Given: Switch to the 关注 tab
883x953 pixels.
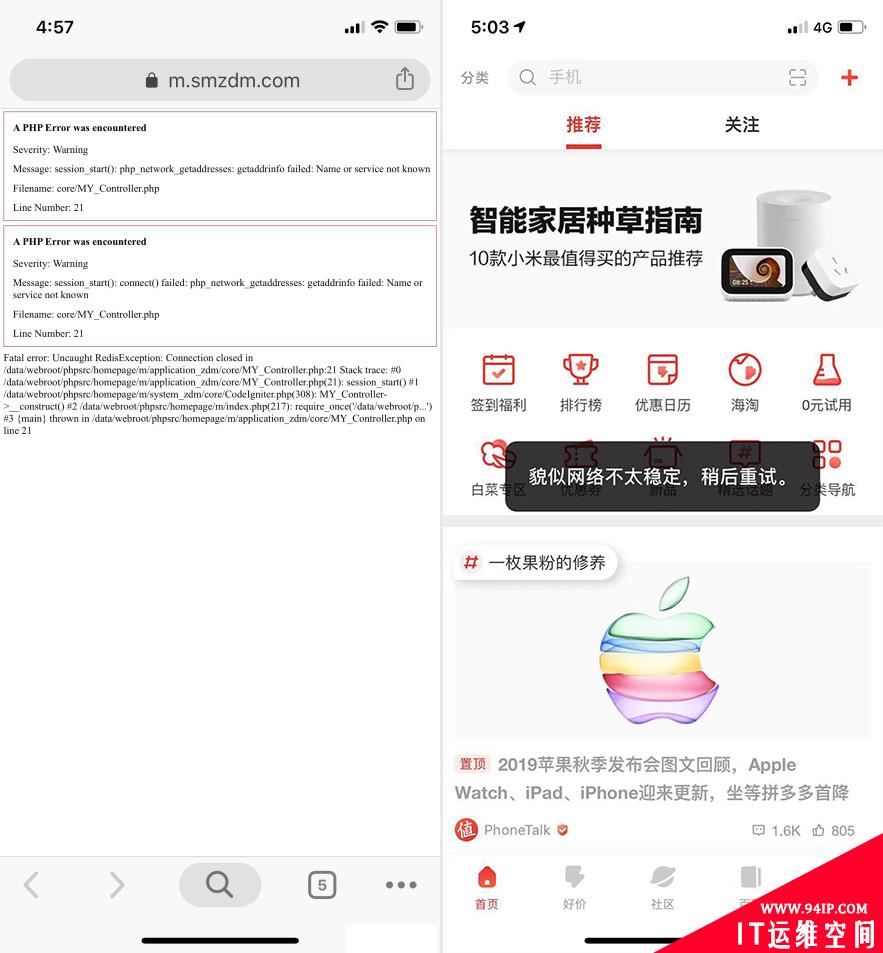Looking at the screenshot, I should (742, 125).
